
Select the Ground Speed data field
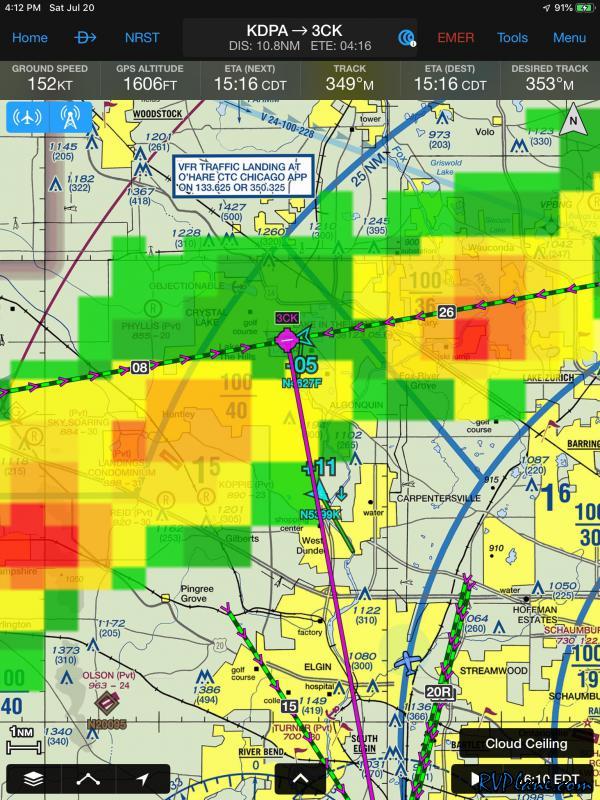tap(50, 78)
